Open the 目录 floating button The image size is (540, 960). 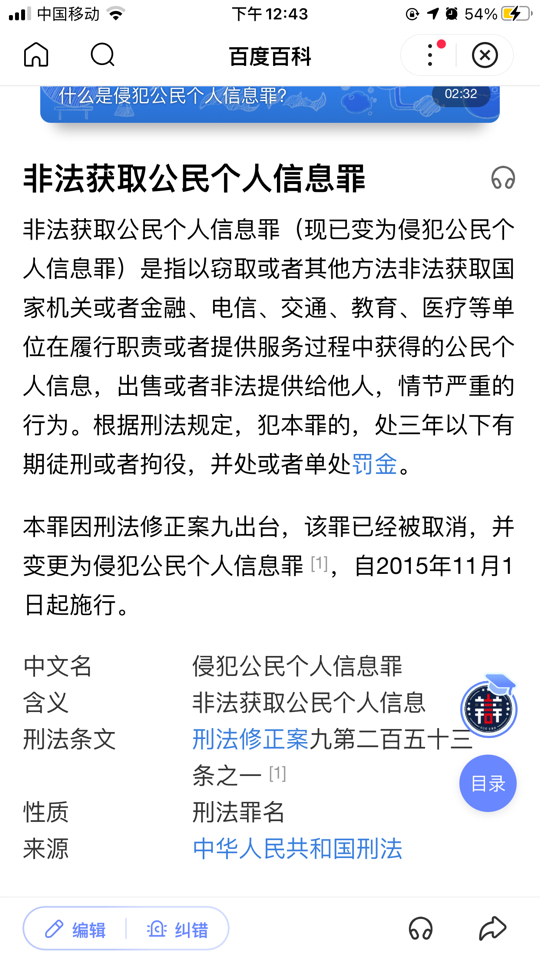point(488,784)
